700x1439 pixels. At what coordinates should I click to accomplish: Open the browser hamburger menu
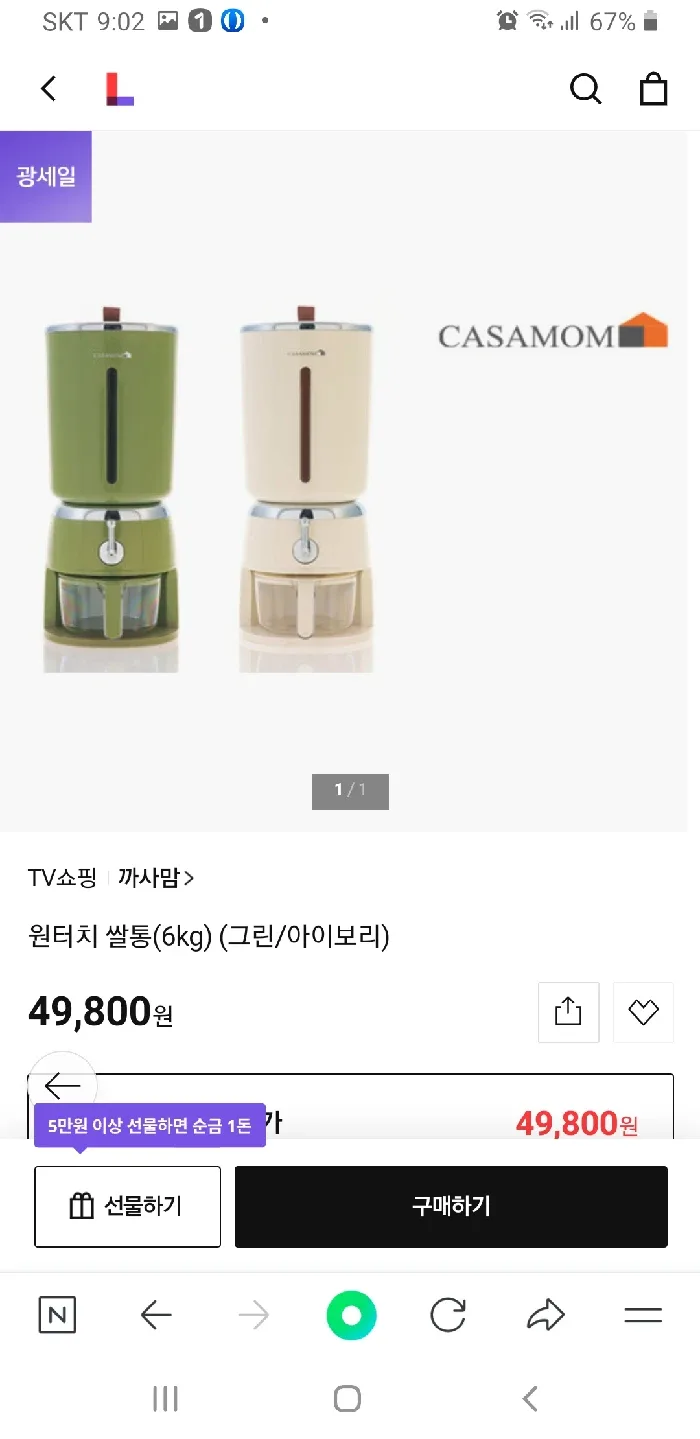pyautogui.click(x=643, y=1315)
